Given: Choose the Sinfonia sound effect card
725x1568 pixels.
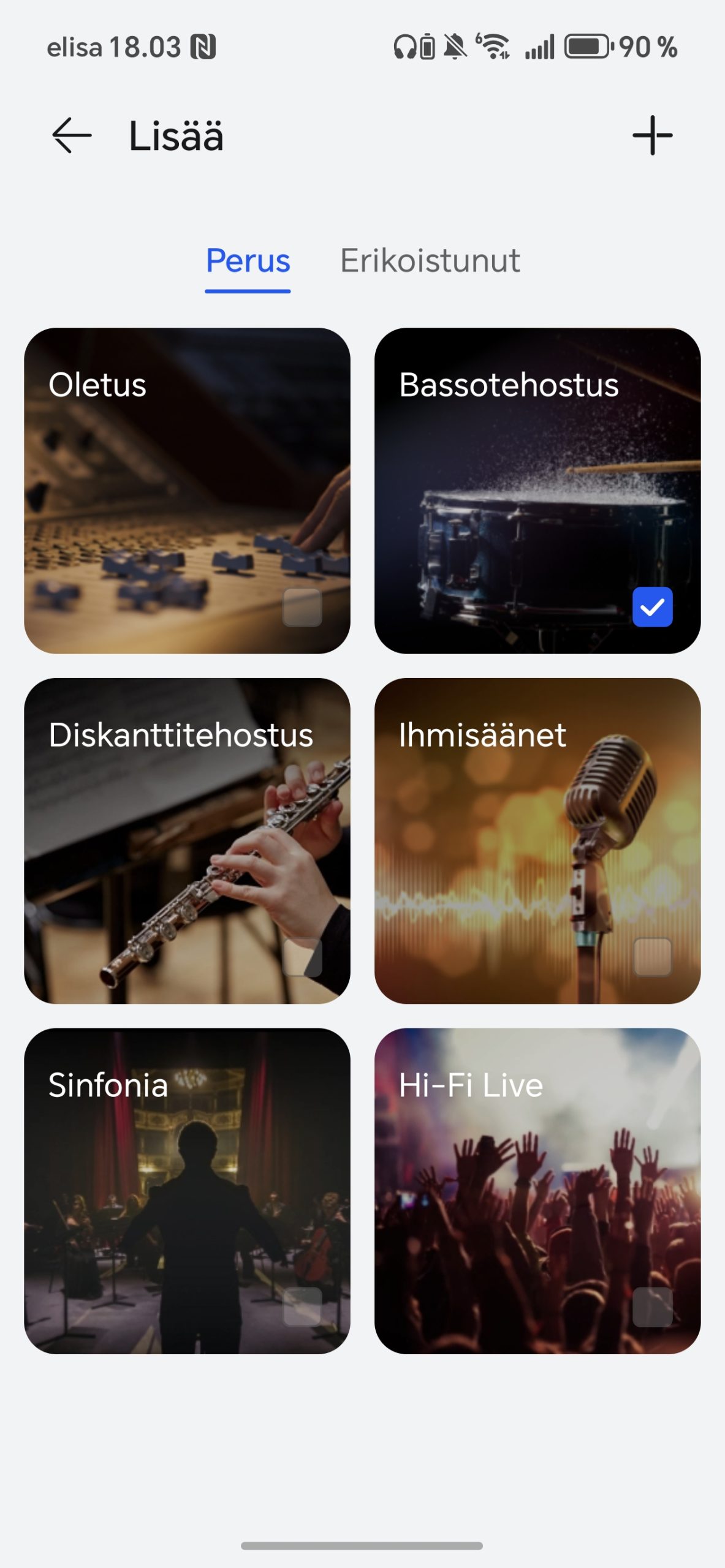Looking at the screenshot, I should 187,1191.
